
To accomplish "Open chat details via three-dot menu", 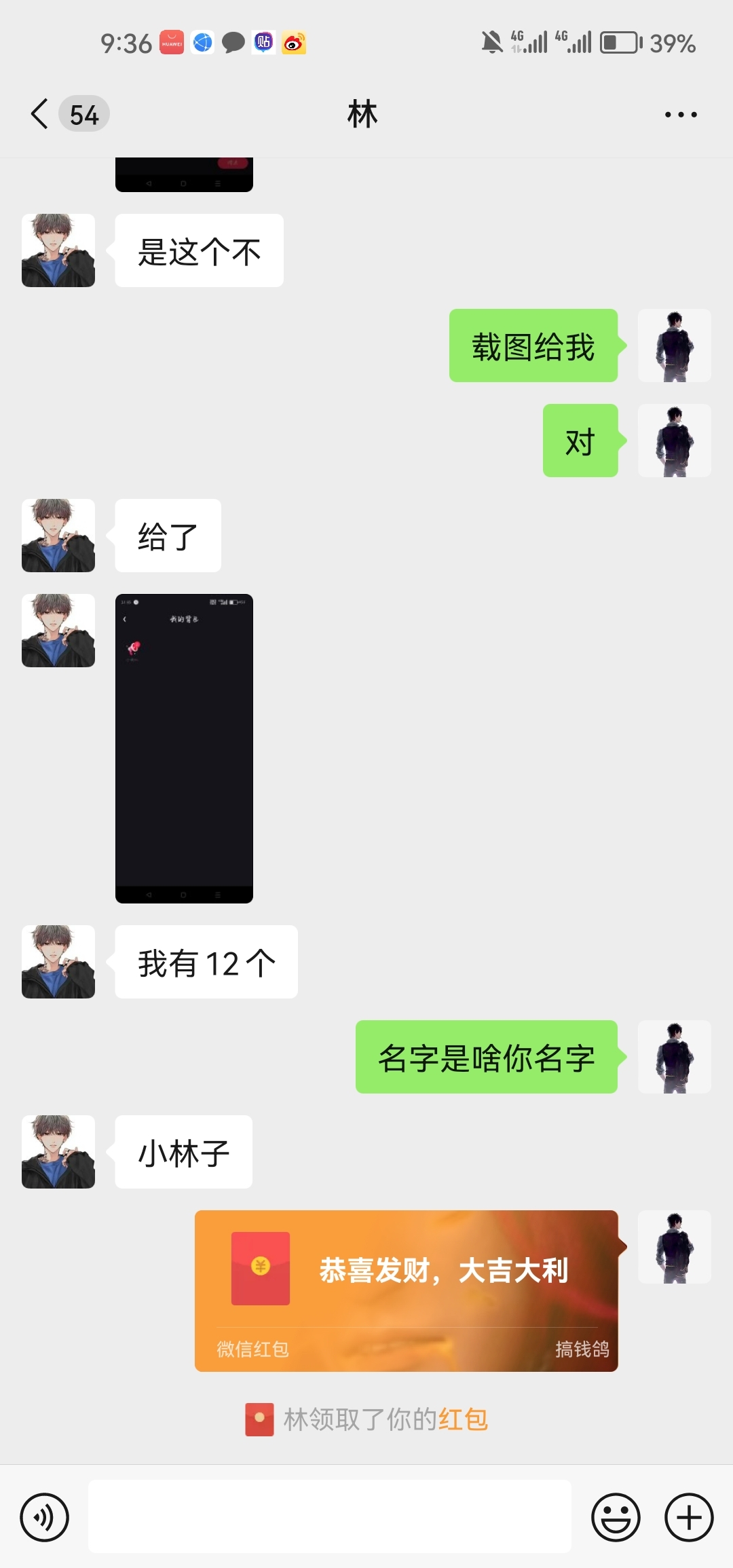I will pos(680,115).
